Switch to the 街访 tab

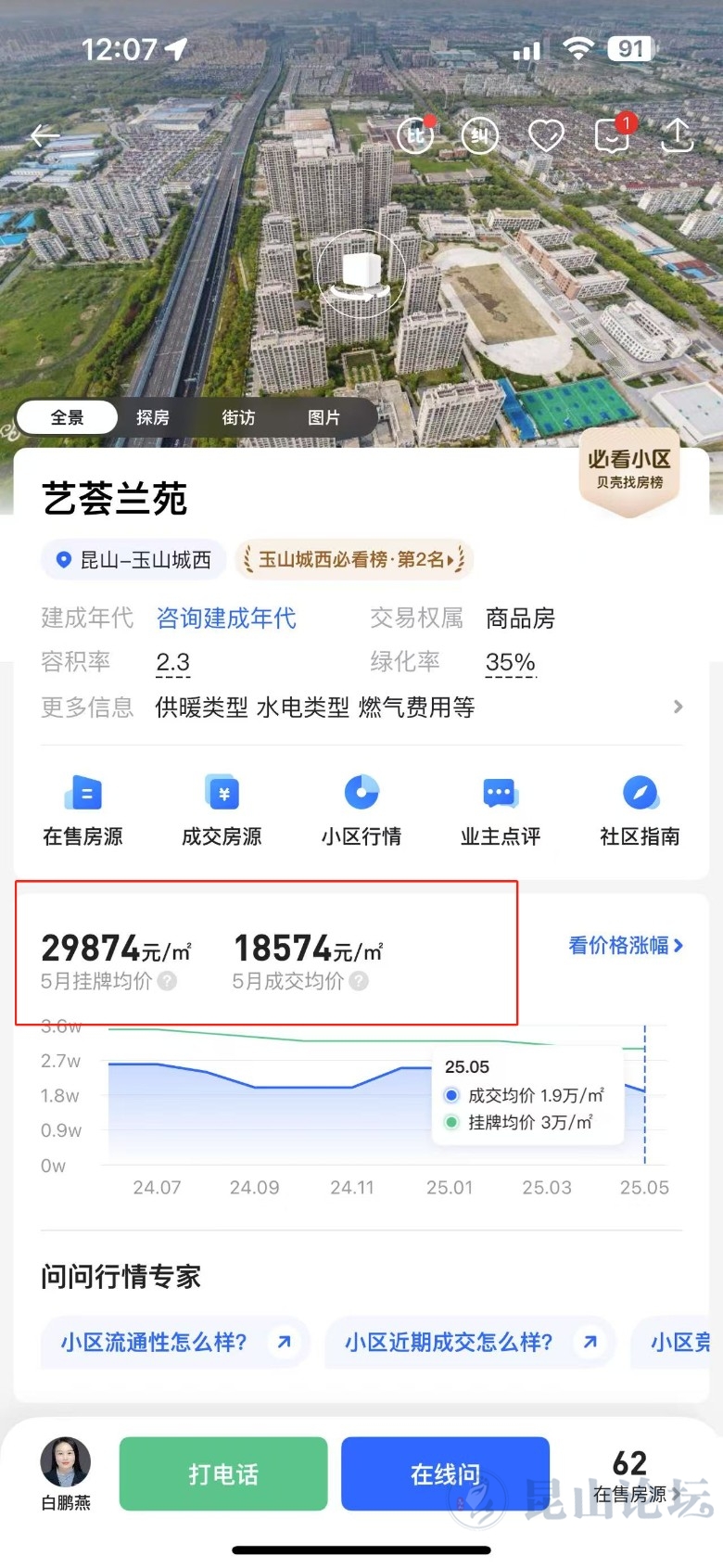point(238,417)
